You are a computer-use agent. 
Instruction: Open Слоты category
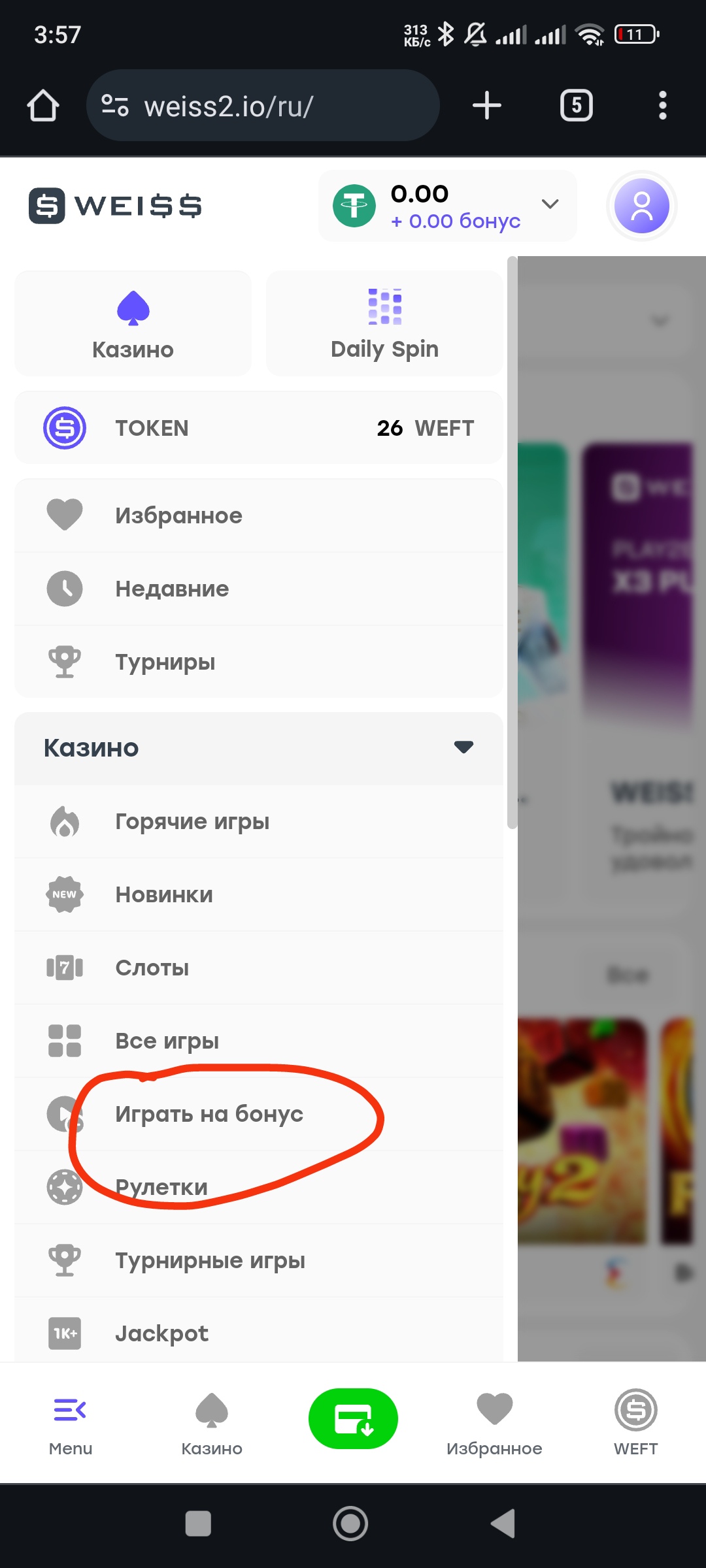(x=259, y=968)
